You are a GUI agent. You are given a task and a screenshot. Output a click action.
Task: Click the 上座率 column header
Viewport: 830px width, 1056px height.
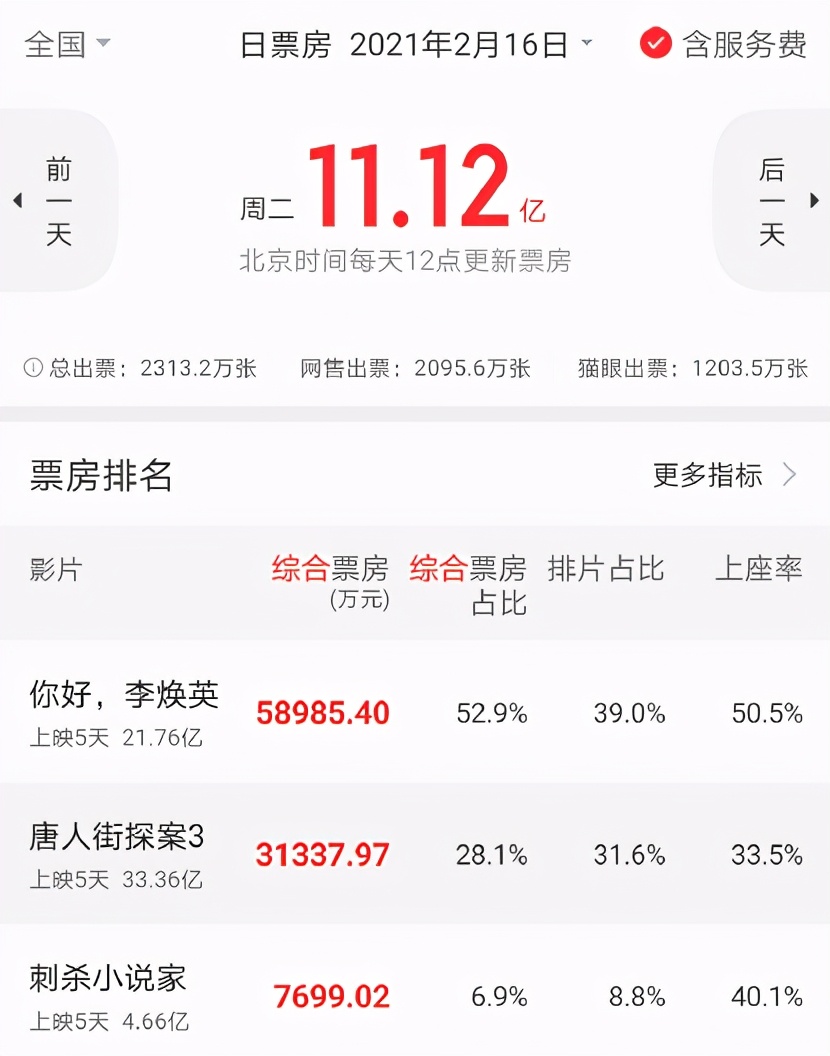[x=760, y=570]
